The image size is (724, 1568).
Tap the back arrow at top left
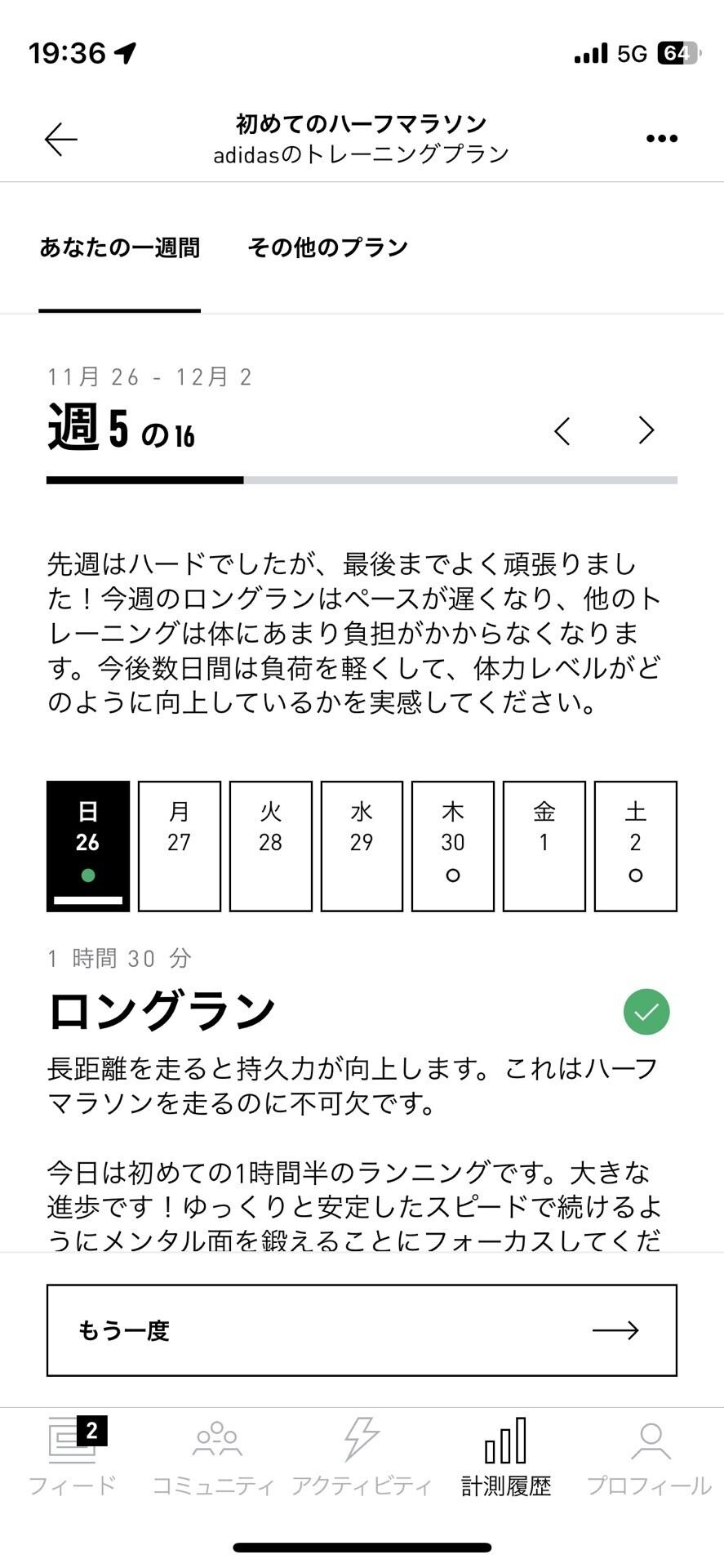pyautogui.click(x=60, y=138)
